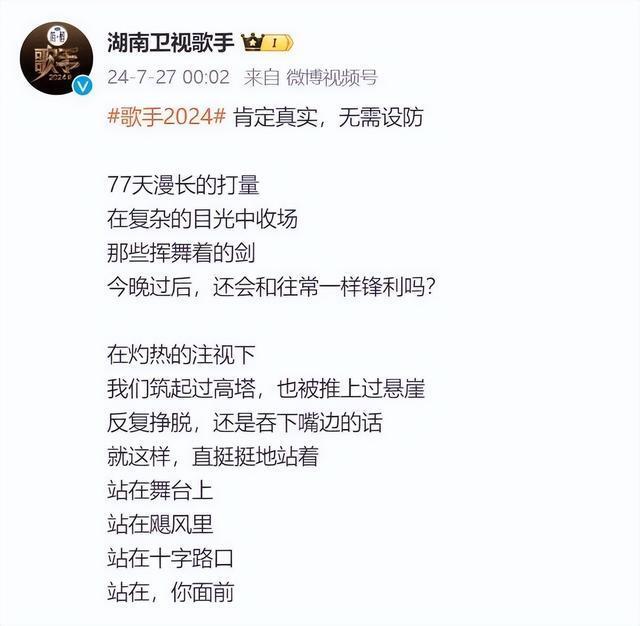Open the 微博视频号 source link
The width and height of the screenshot is (640, 626).
coord(332,77)
